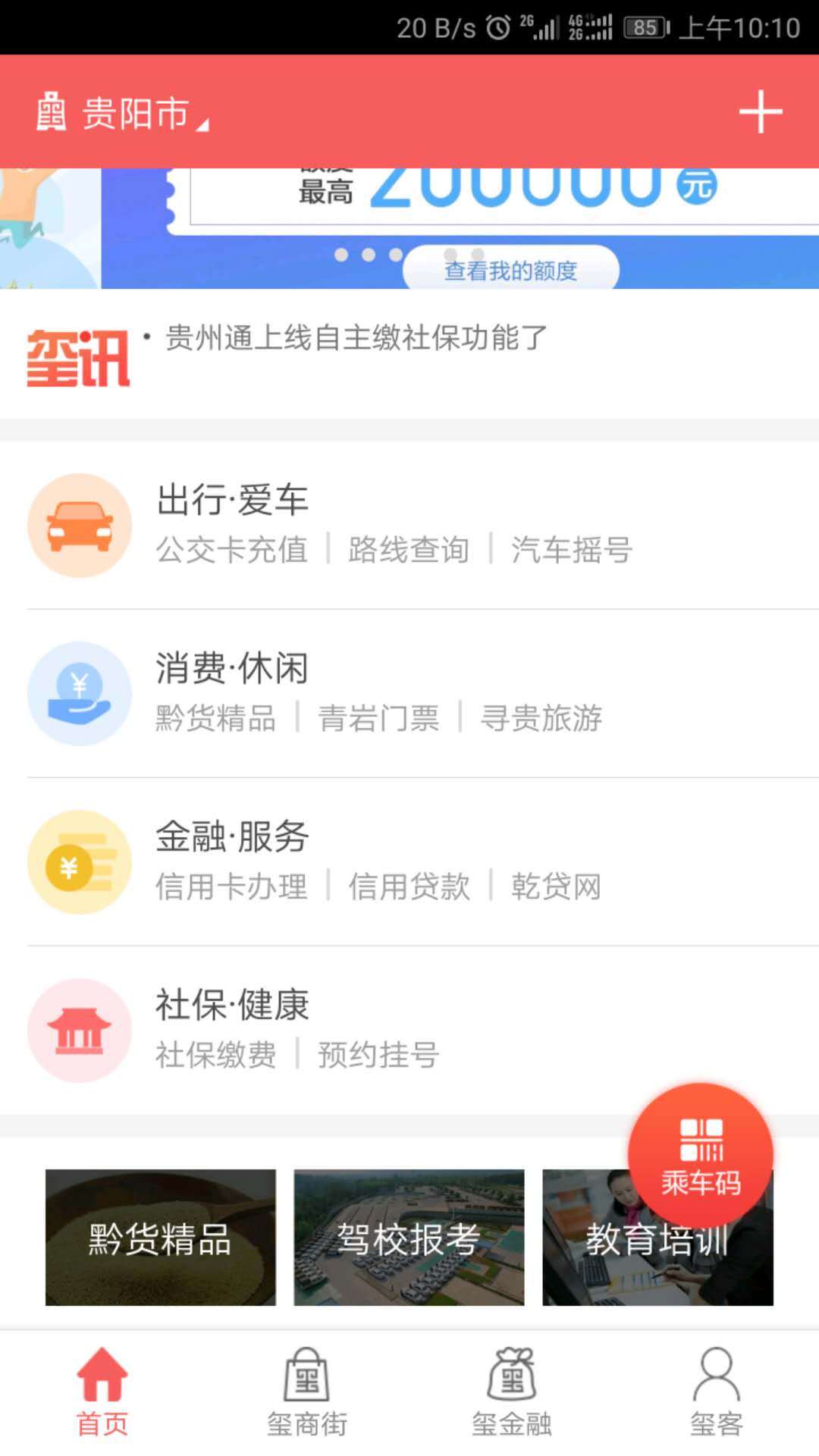Open the 教育培训 thumbnail
The height and width of the screenshot is (1456, 819).
657,1238
